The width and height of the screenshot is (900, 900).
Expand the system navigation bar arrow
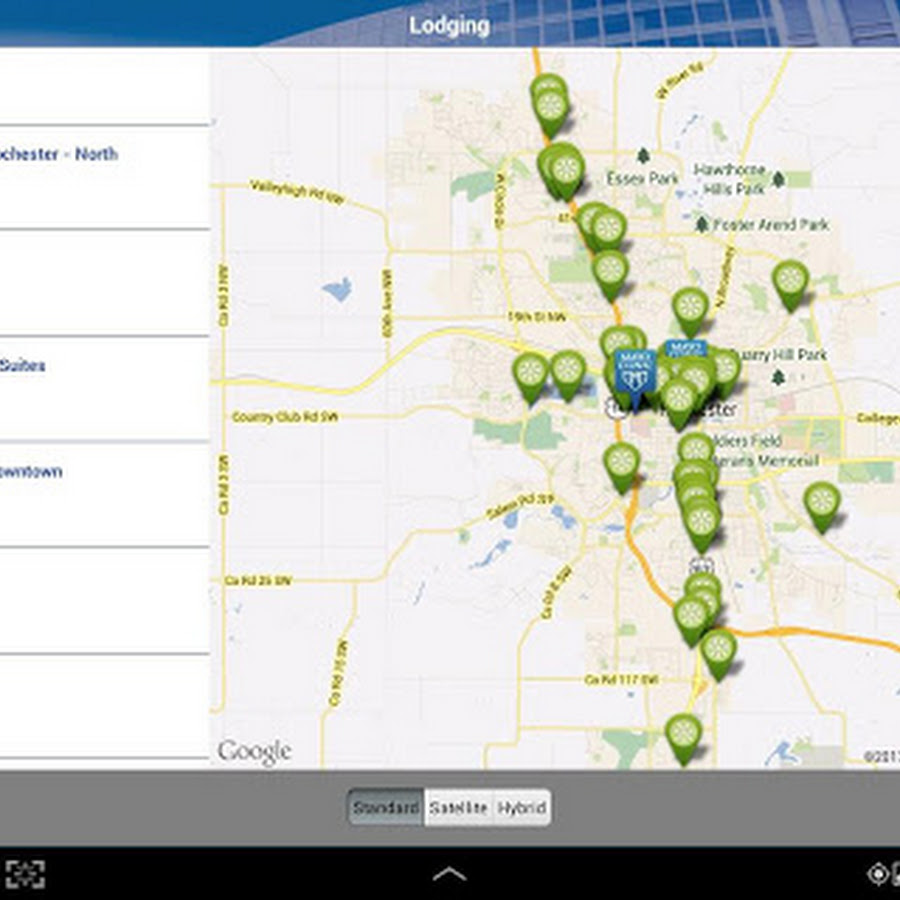450,874
